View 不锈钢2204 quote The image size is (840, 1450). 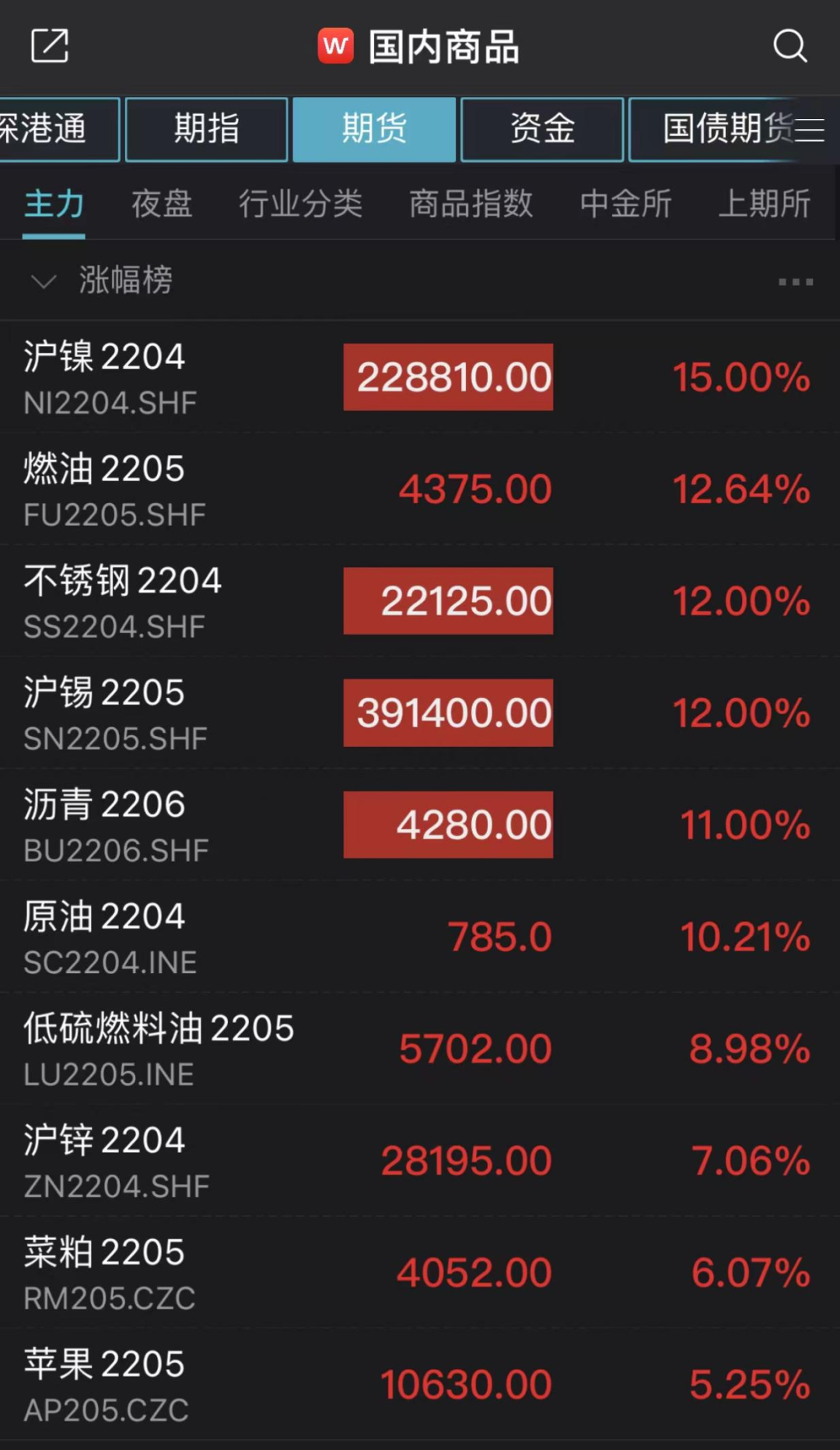pyautogui.click(x=420, y=601)
